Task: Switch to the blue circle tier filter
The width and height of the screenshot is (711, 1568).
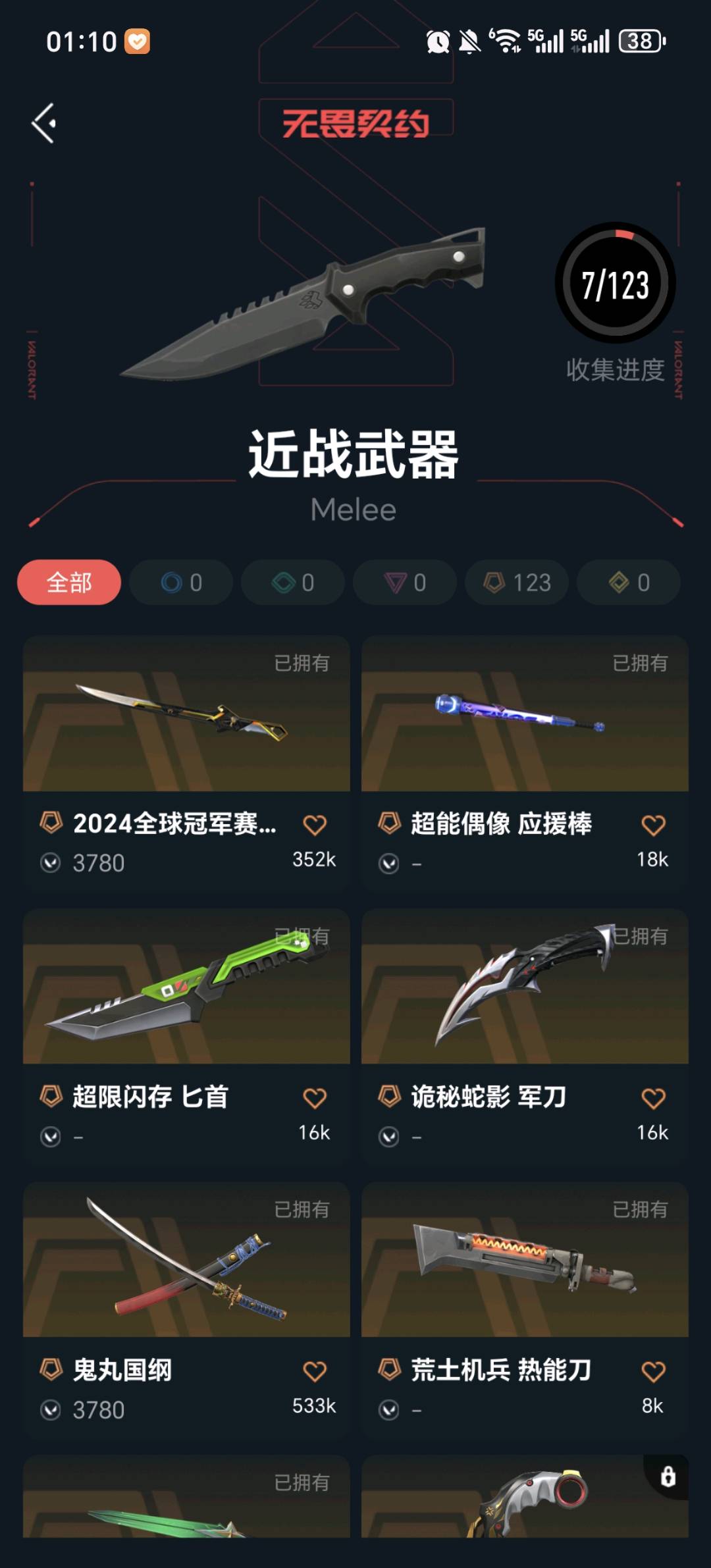Action: pos(181,583)
